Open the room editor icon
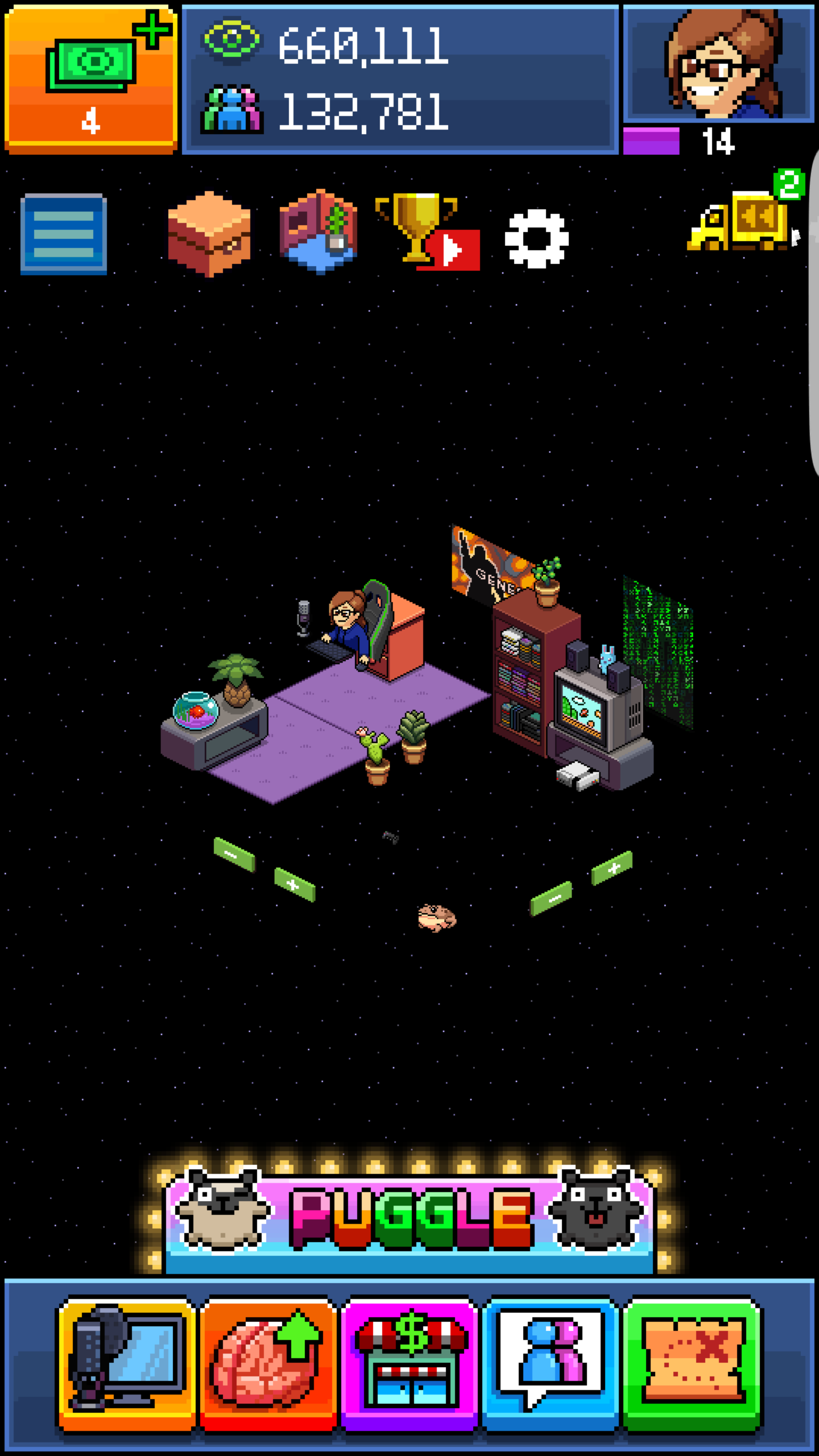This screenshot has height=1456, width=819. 318,231
